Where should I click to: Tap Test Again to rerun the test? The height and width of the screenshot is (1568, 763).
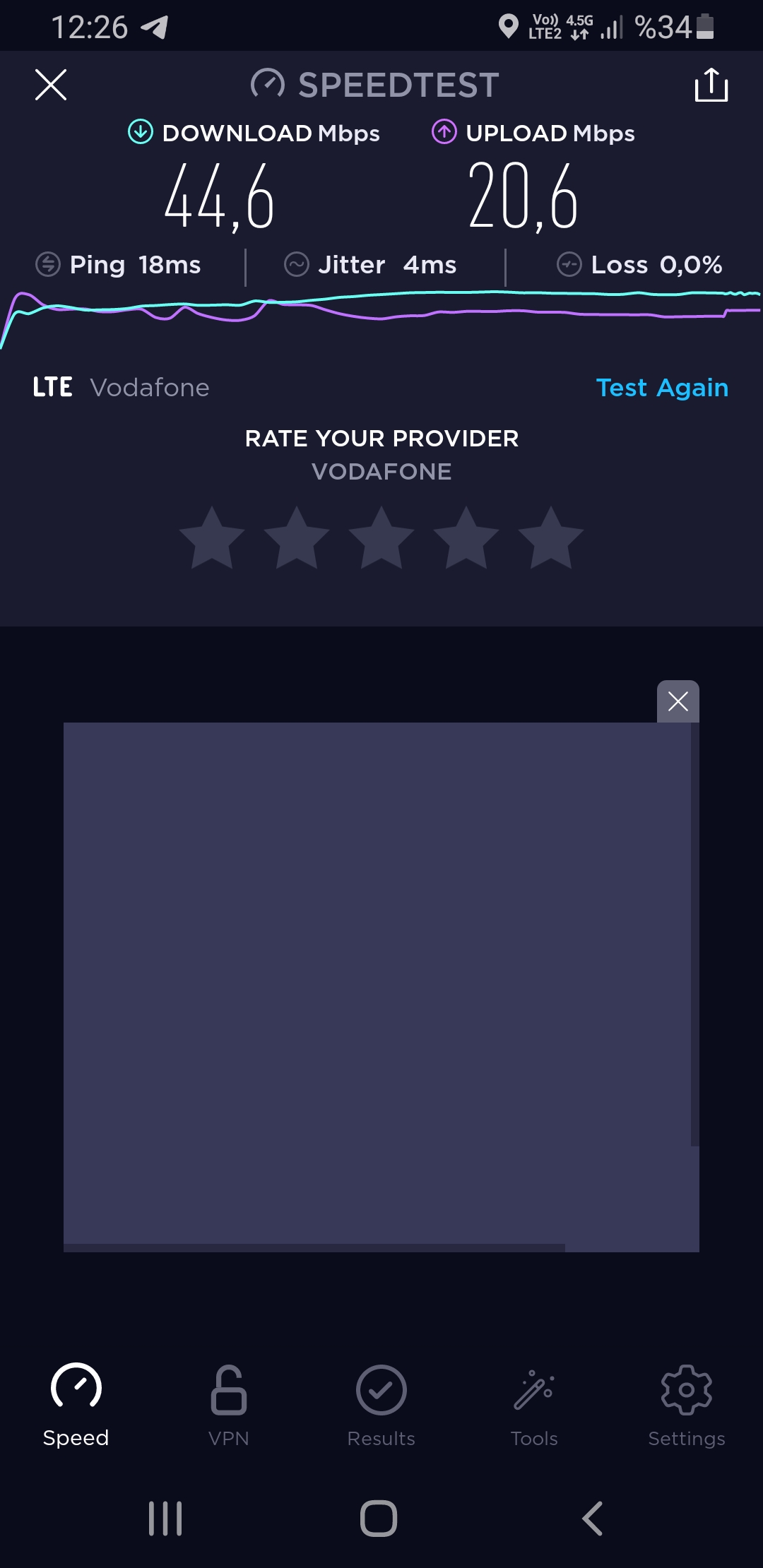tap(662, 388)
